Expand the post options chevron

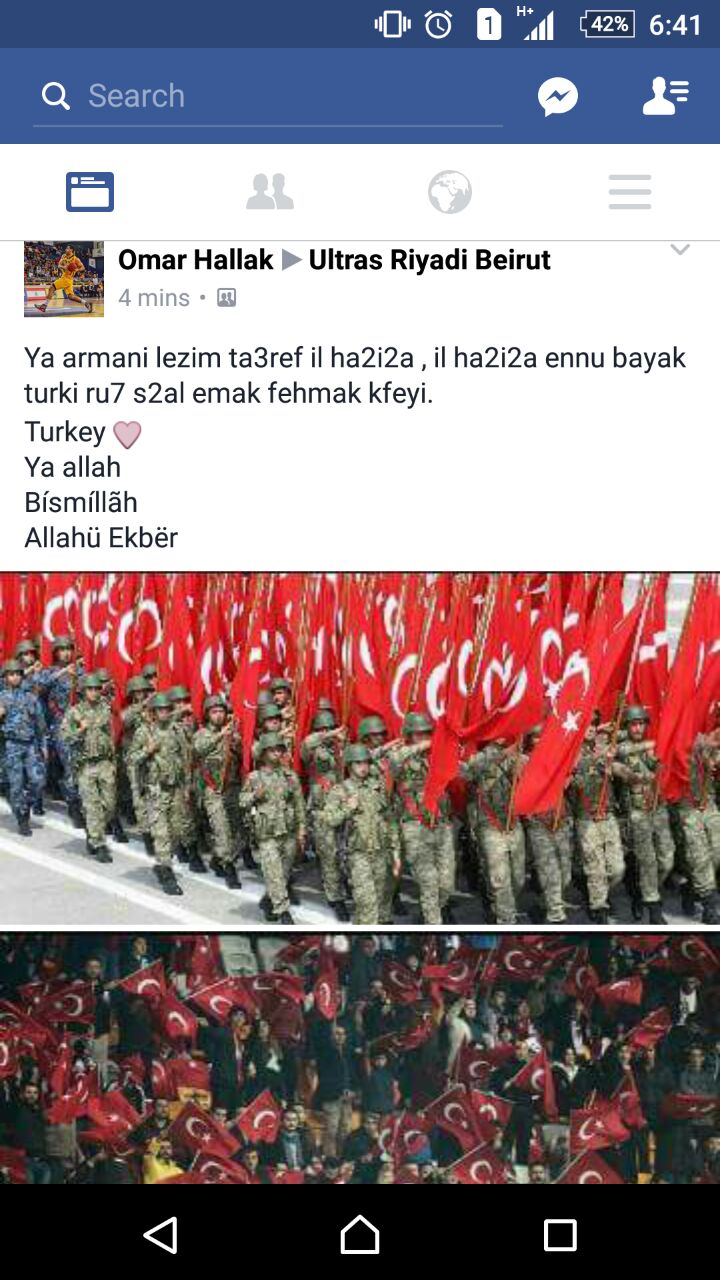coord(680,251)
